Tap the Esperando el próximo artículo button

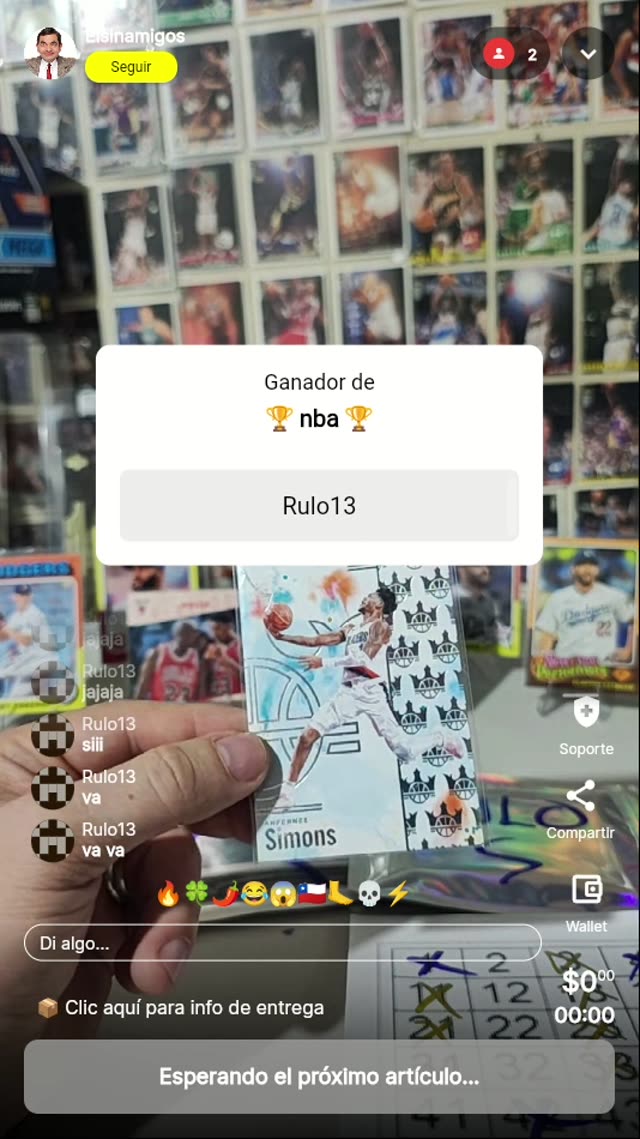click(x=319, y=1077)
